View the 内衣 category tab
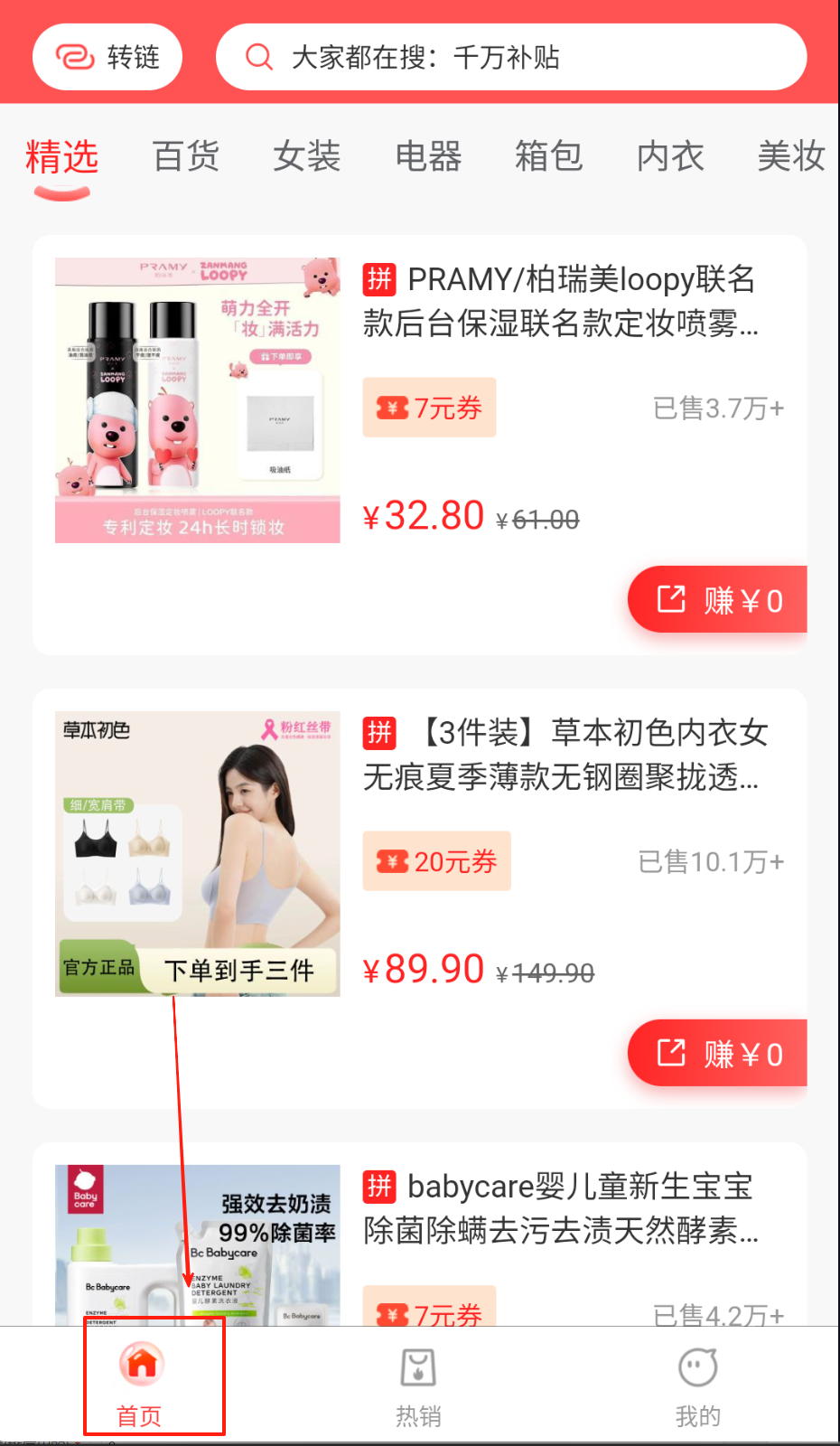 point(670,157)
